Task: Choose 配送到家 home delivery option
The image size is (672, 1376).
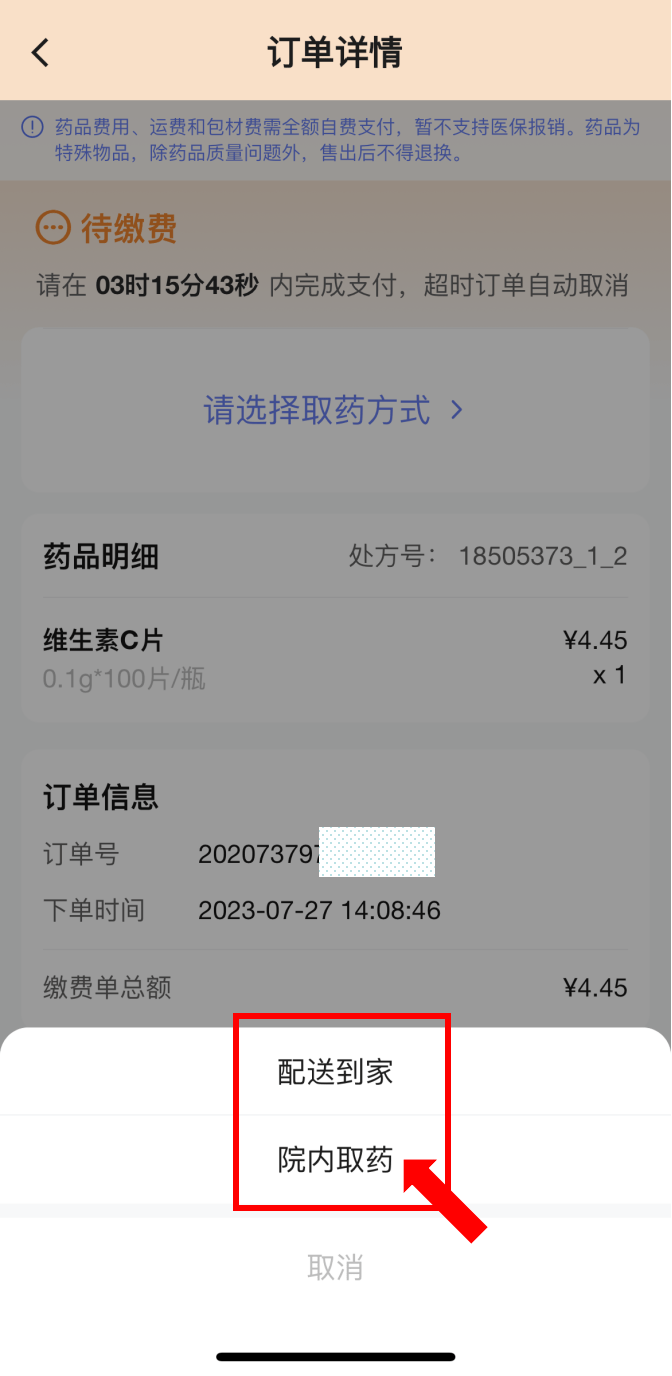Action: click(335, 1072)
